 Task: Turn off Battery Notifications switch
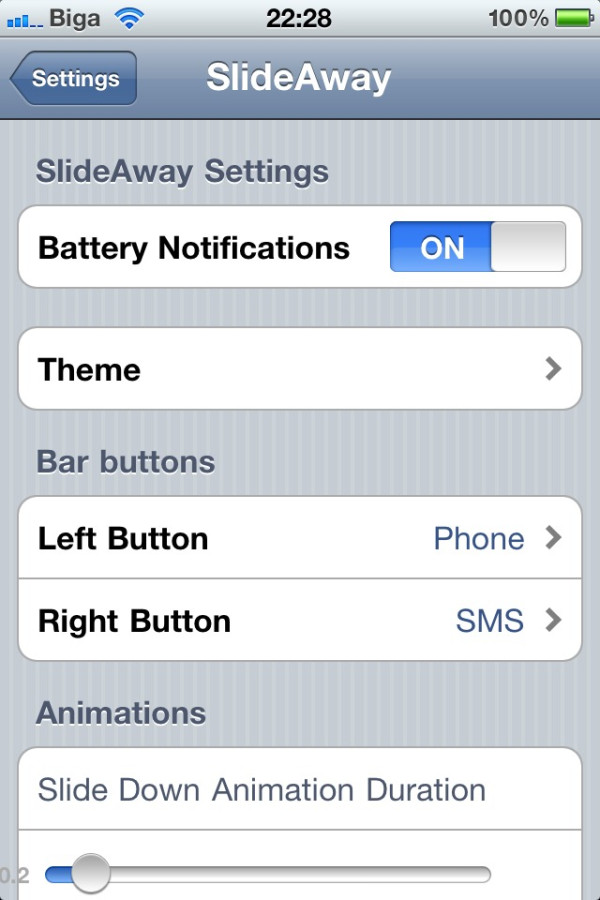pyautogui.click(x=477, y=247)
